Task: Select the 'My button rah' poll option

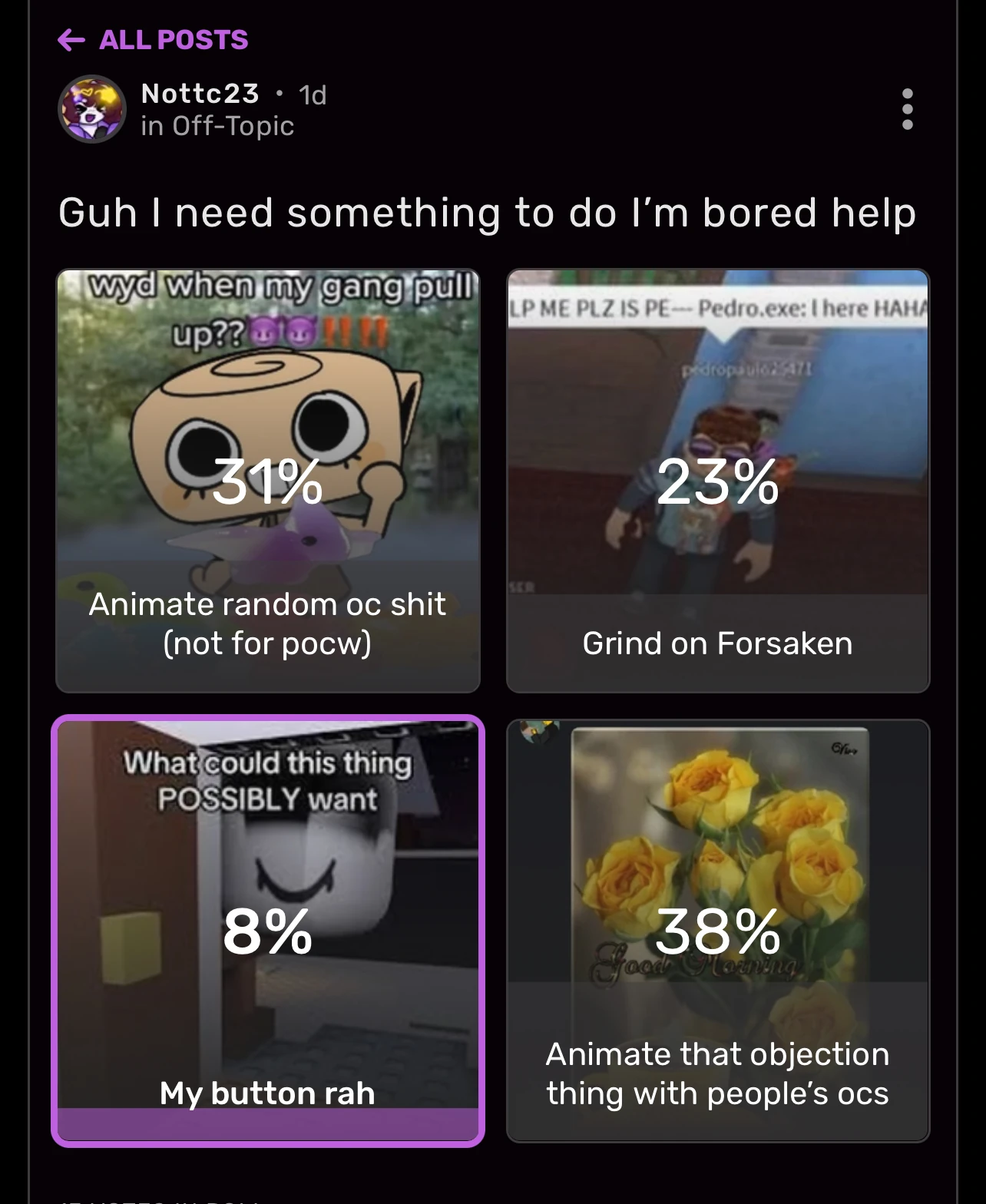Action: [x=268, y=931]
